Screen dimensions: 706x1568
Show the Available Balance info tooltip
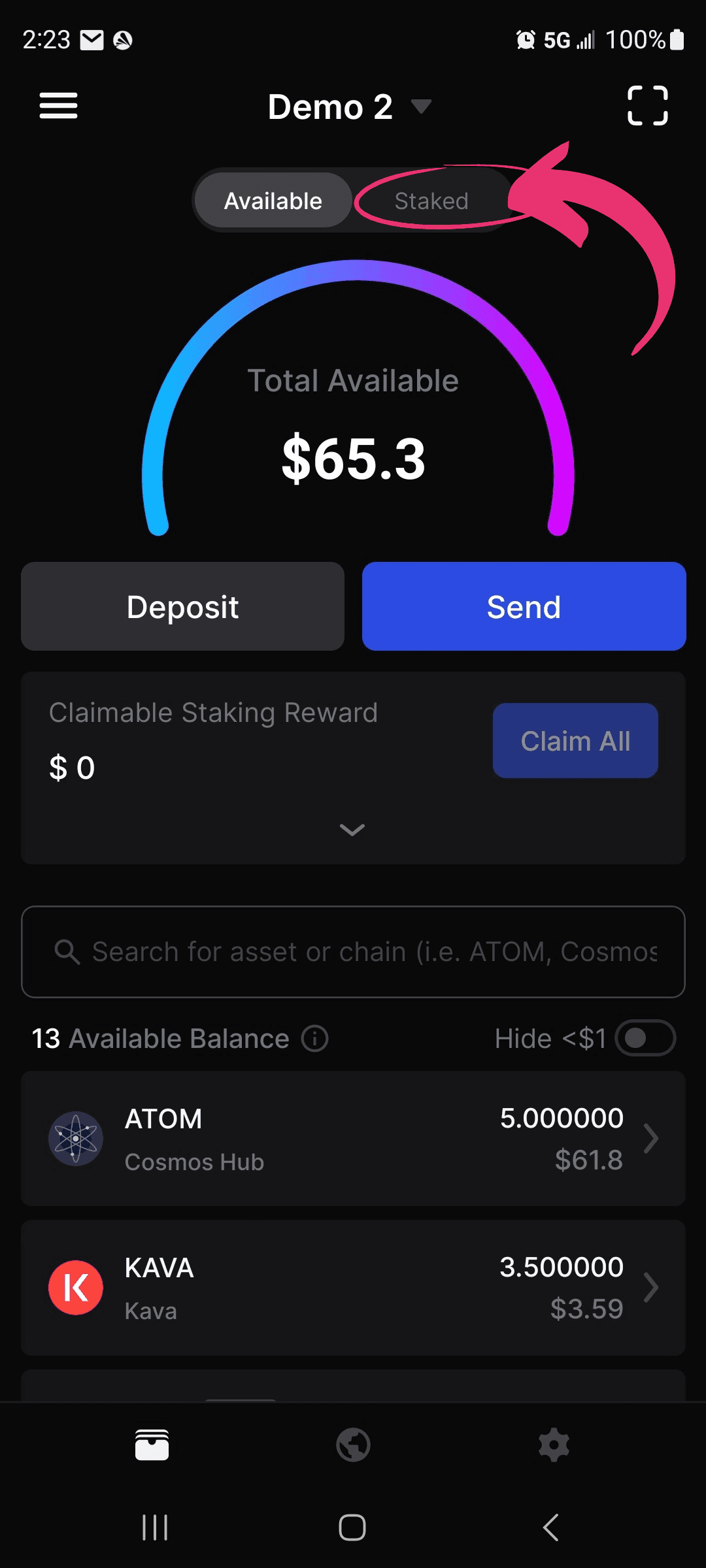[315, 1038]
